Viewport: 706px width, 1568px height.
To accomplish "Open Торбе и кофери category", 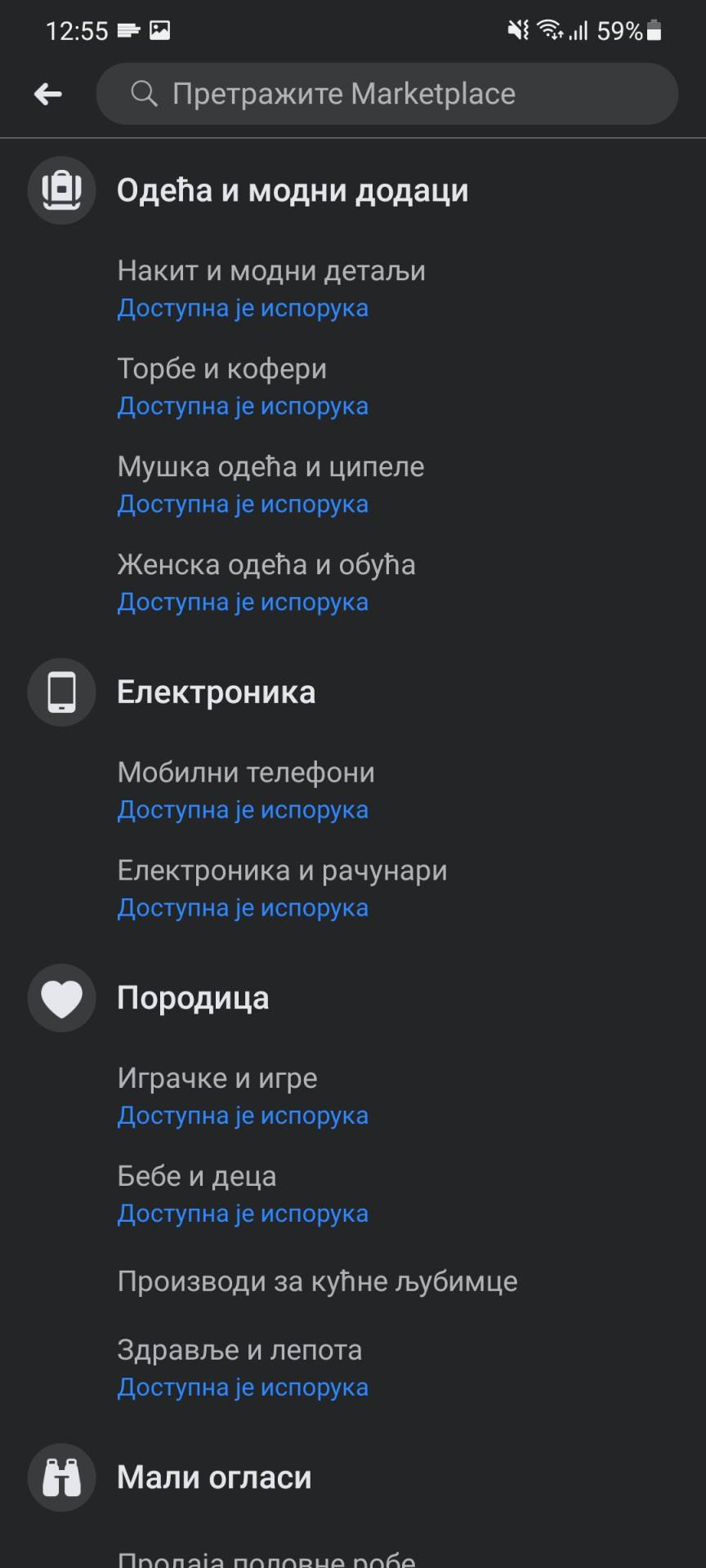I will [222, 369].
